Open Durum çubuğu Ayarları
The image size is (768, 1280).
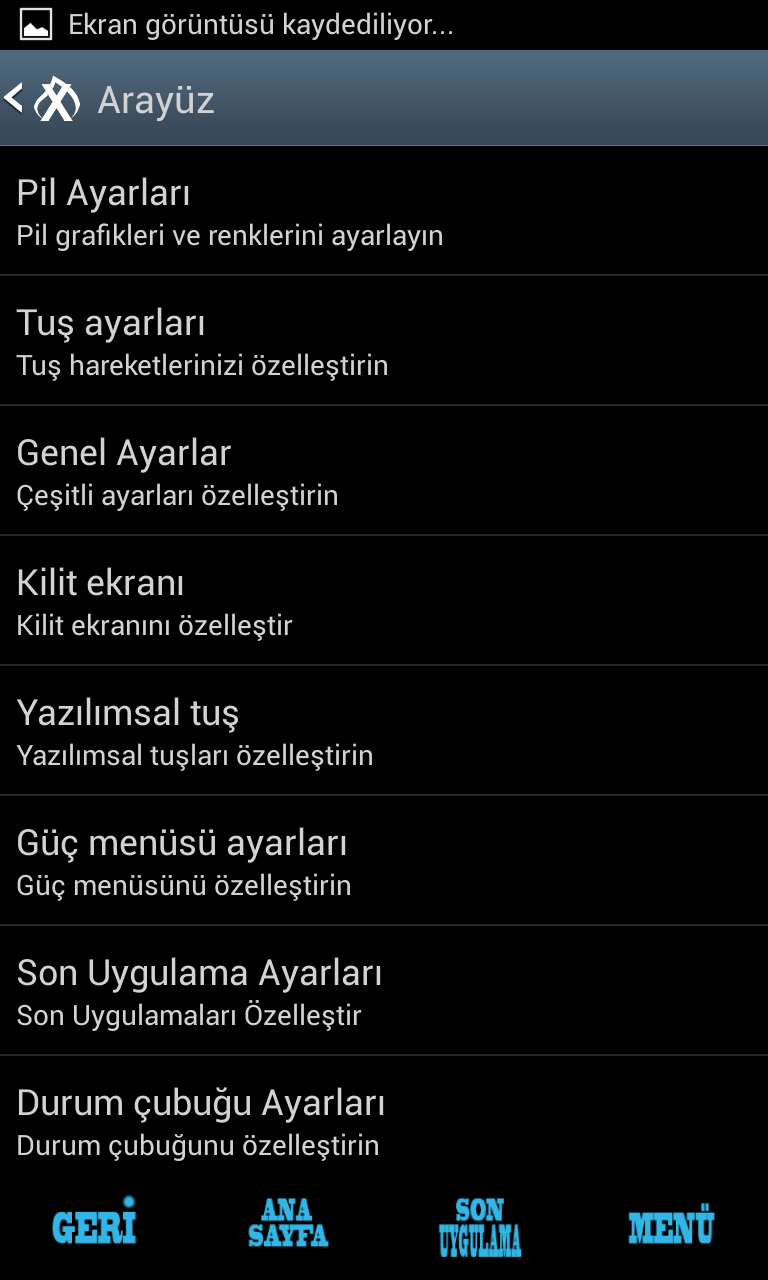point(384,1120)
